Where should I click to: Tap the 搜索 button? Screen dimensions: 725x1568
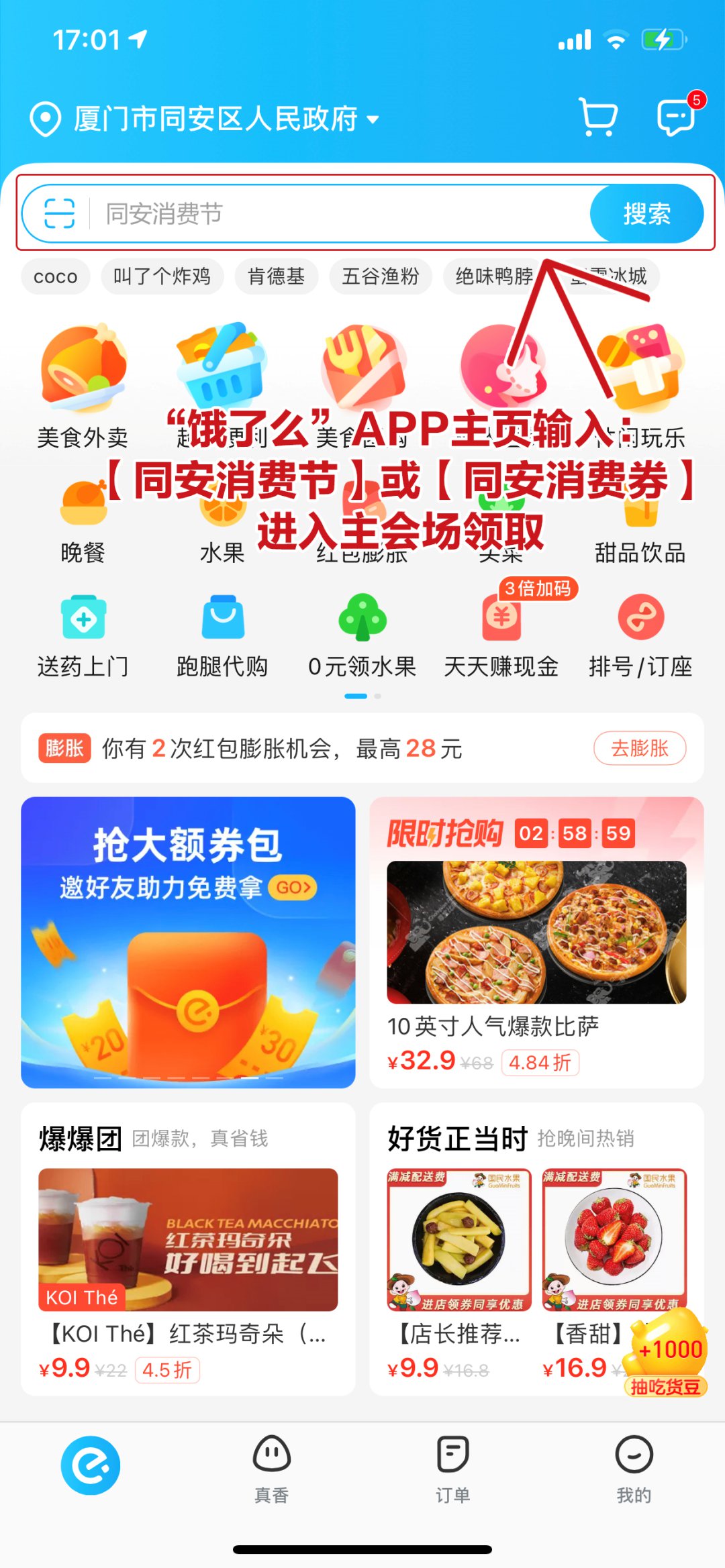pos(646,214)
